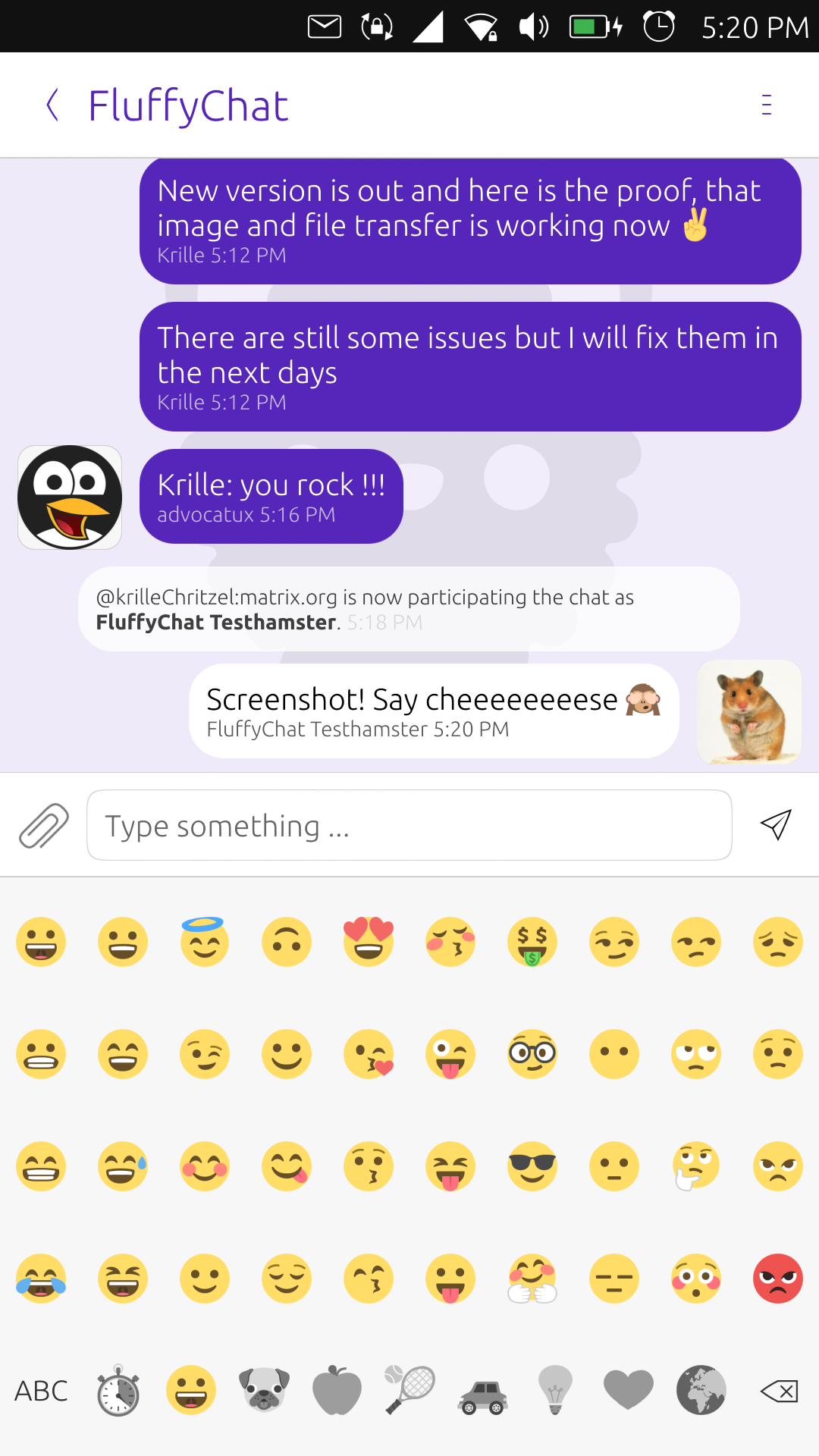
Task: Open advocatux's penguin avatar
Action: click(x=70, y=497)
